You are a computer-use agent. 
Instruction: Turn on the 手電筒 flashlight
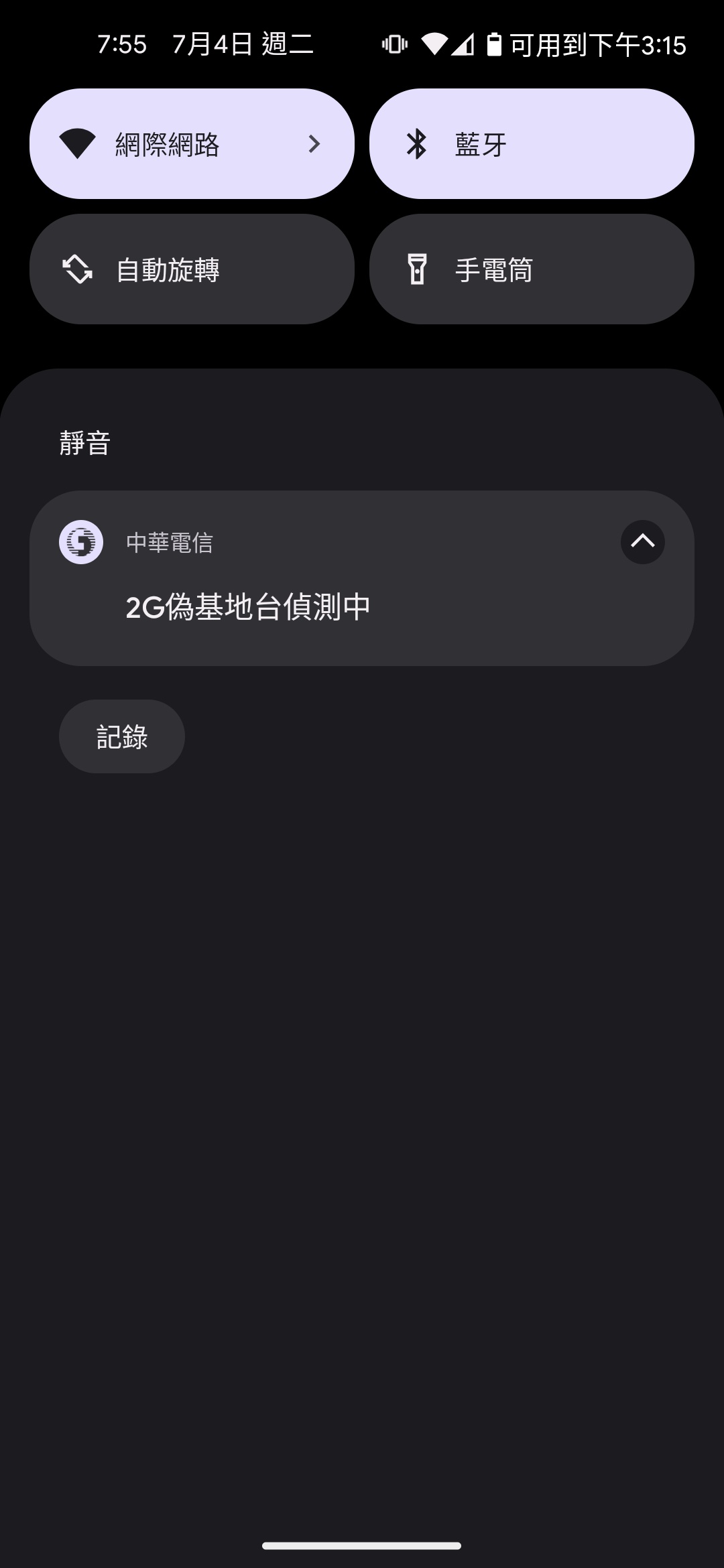pyautogui.click(x=531, y=269)
